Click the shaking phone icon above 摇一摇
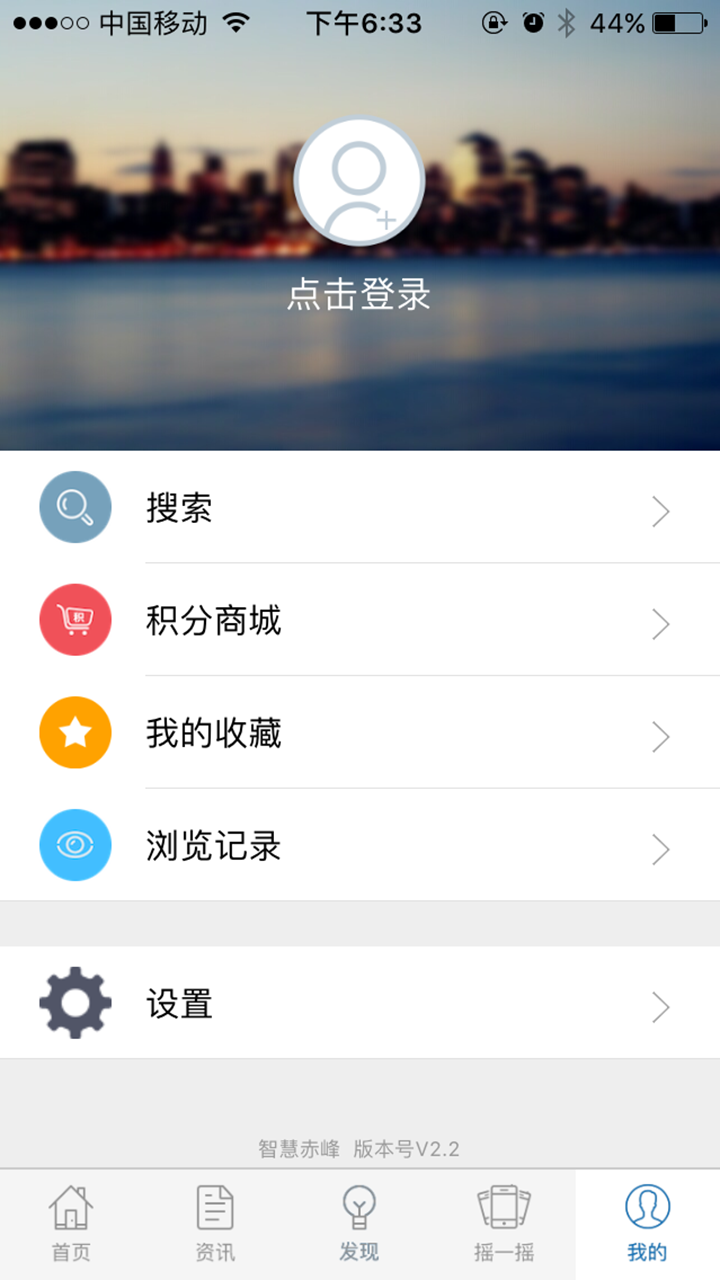Viewport: 720px width, 1280px height. tap(503, 1210)
